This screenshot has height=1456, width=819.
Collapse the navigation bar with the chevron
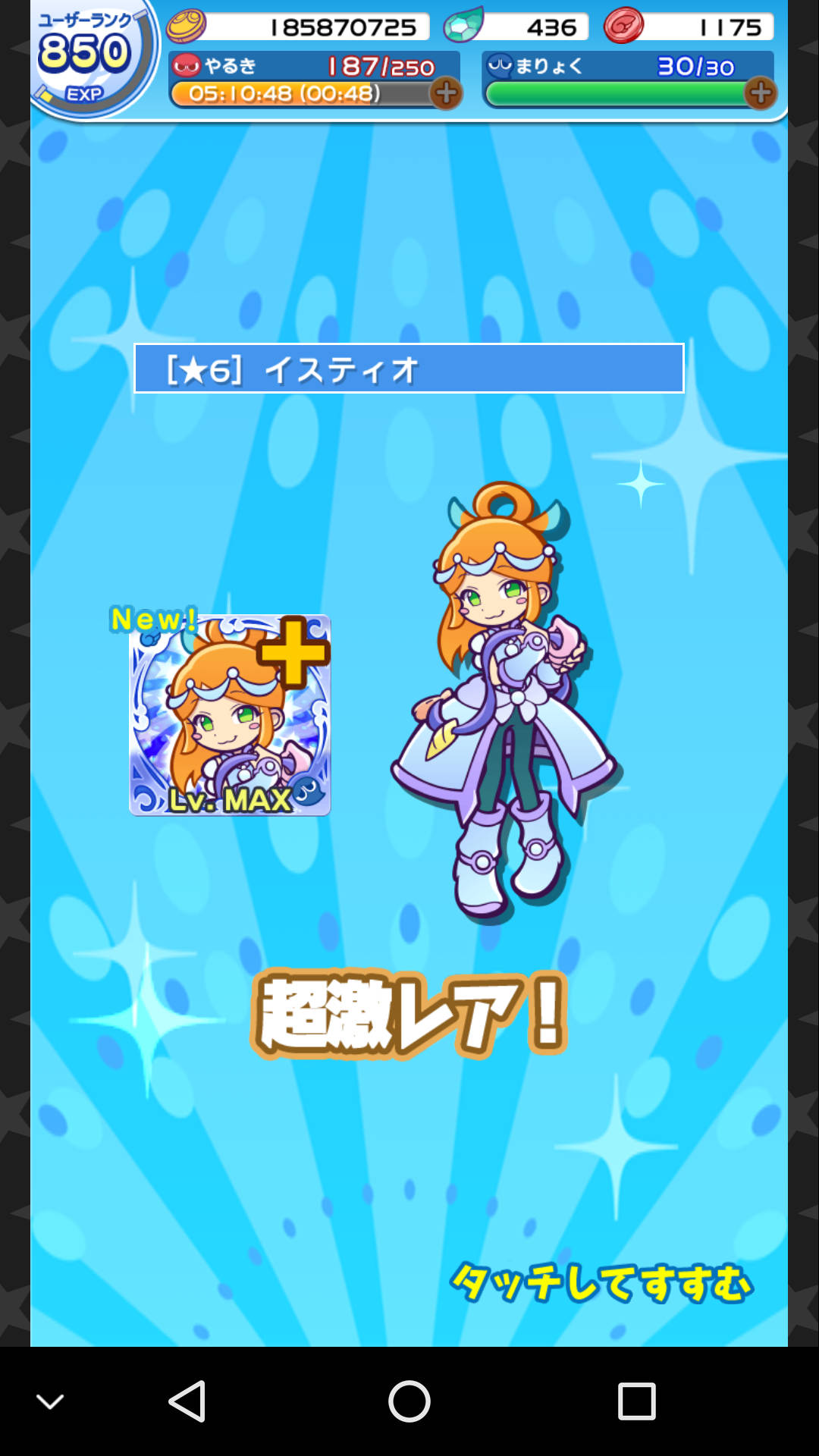pyautogui.click(x=51, y=1402)
